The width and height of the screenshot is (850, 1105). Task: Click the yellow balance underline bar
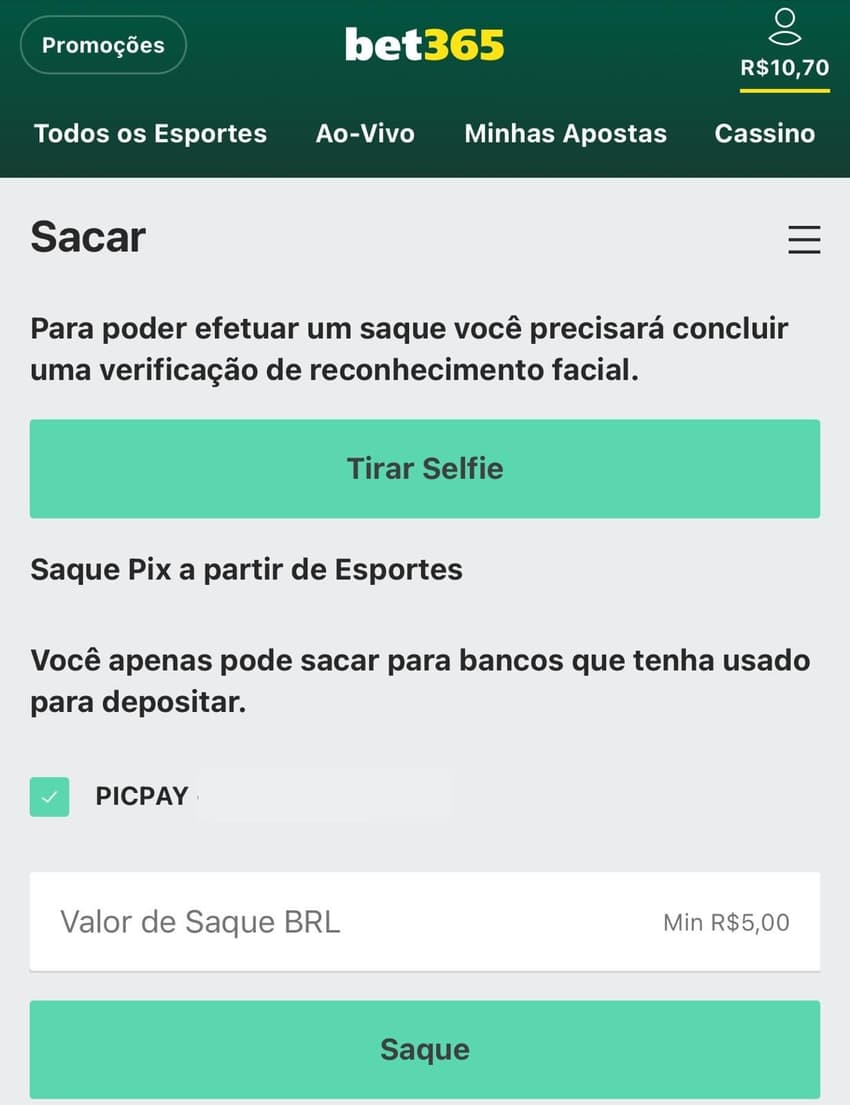(x=785, y=95)
